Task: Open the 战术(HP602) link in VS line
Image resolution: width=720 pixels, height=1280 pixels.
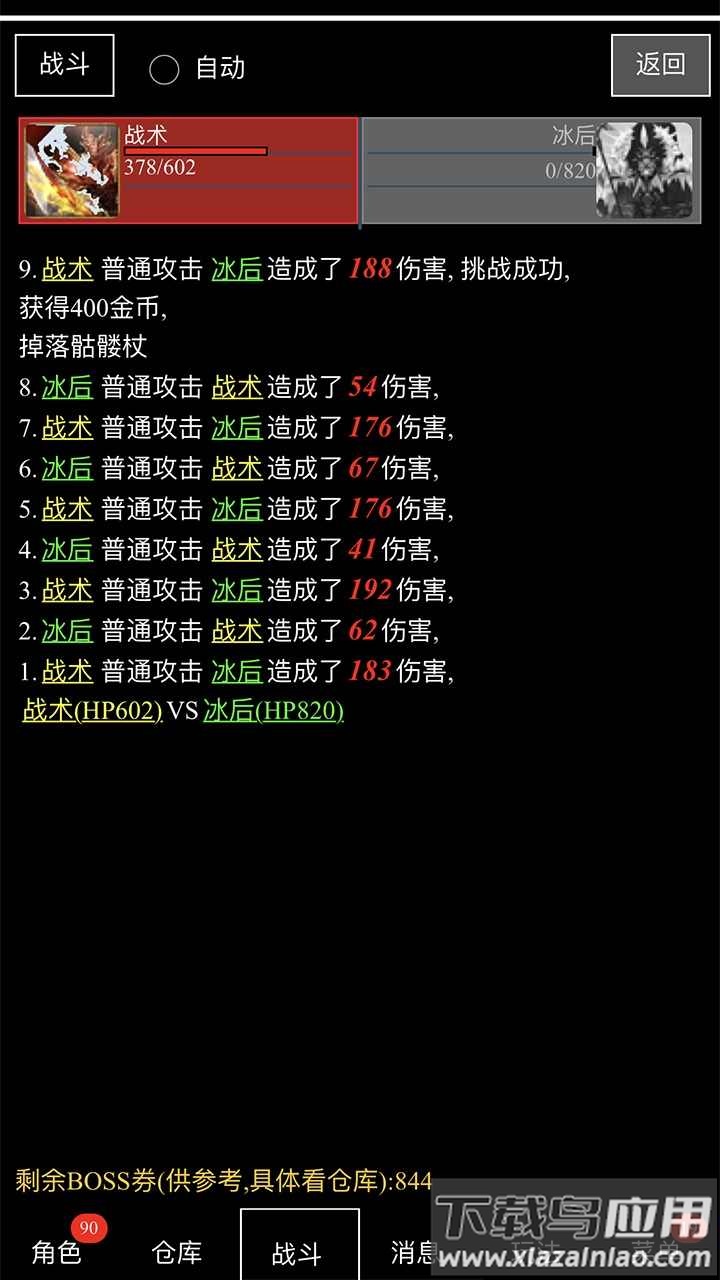Action: 92,712
